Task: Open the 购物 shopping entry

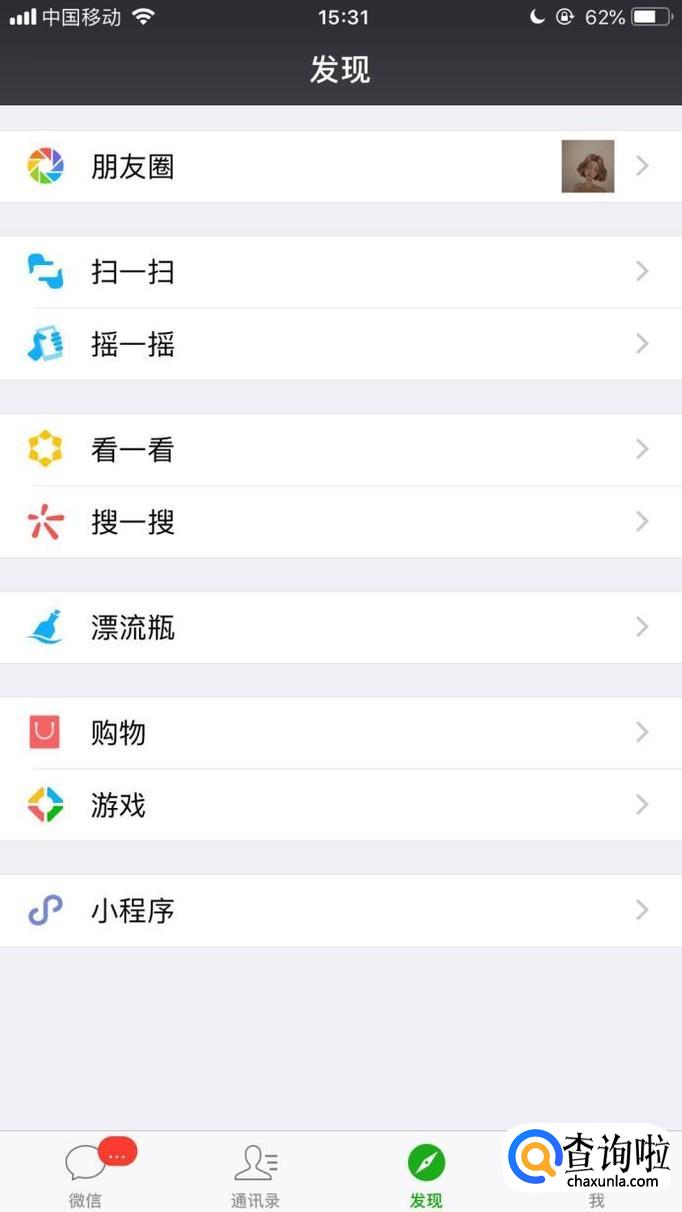Action: point(340,733)
